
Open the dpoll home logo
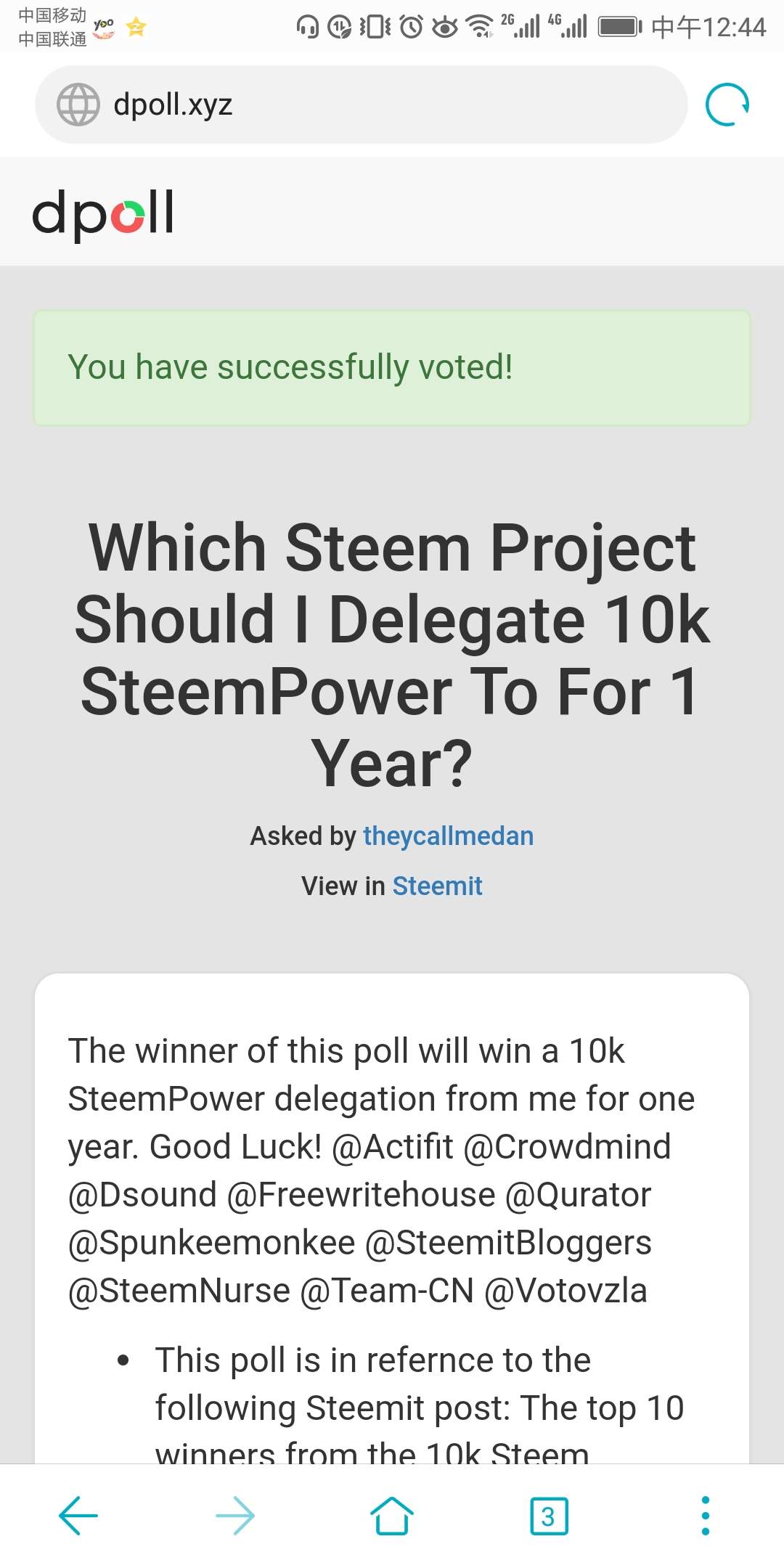pos(103,213)
